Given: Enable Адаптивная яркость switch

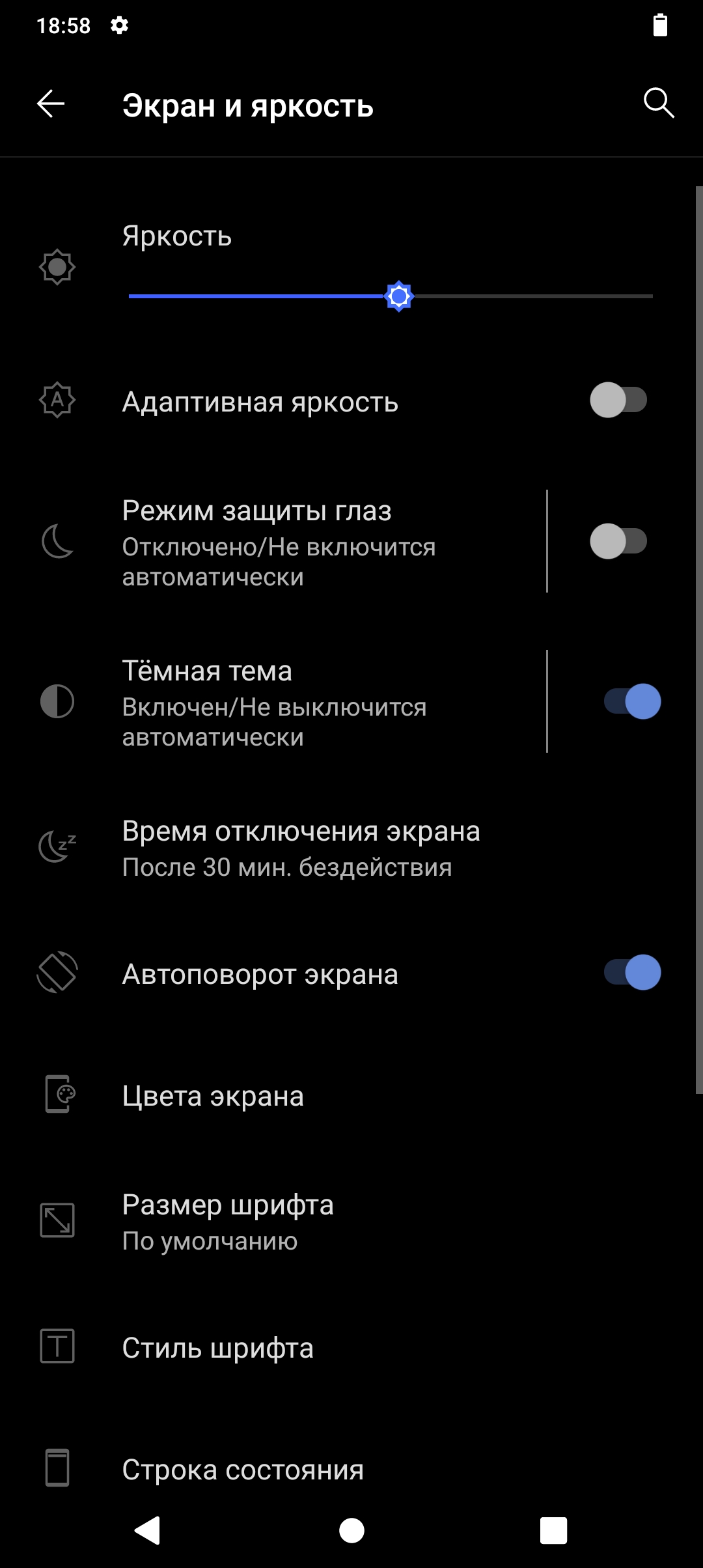Looking at the screenshot, I should pos(618,400).
